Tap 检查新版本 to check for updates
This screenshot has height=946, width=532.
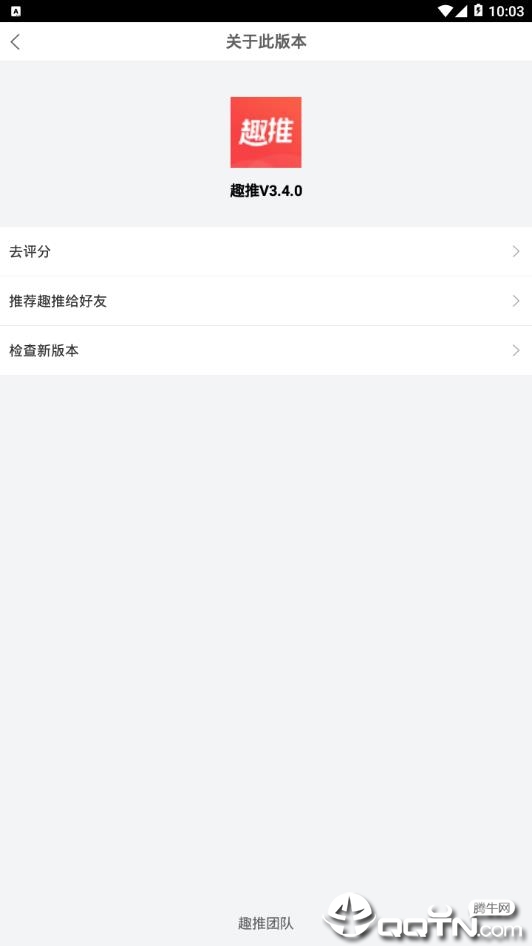(266, 351)
